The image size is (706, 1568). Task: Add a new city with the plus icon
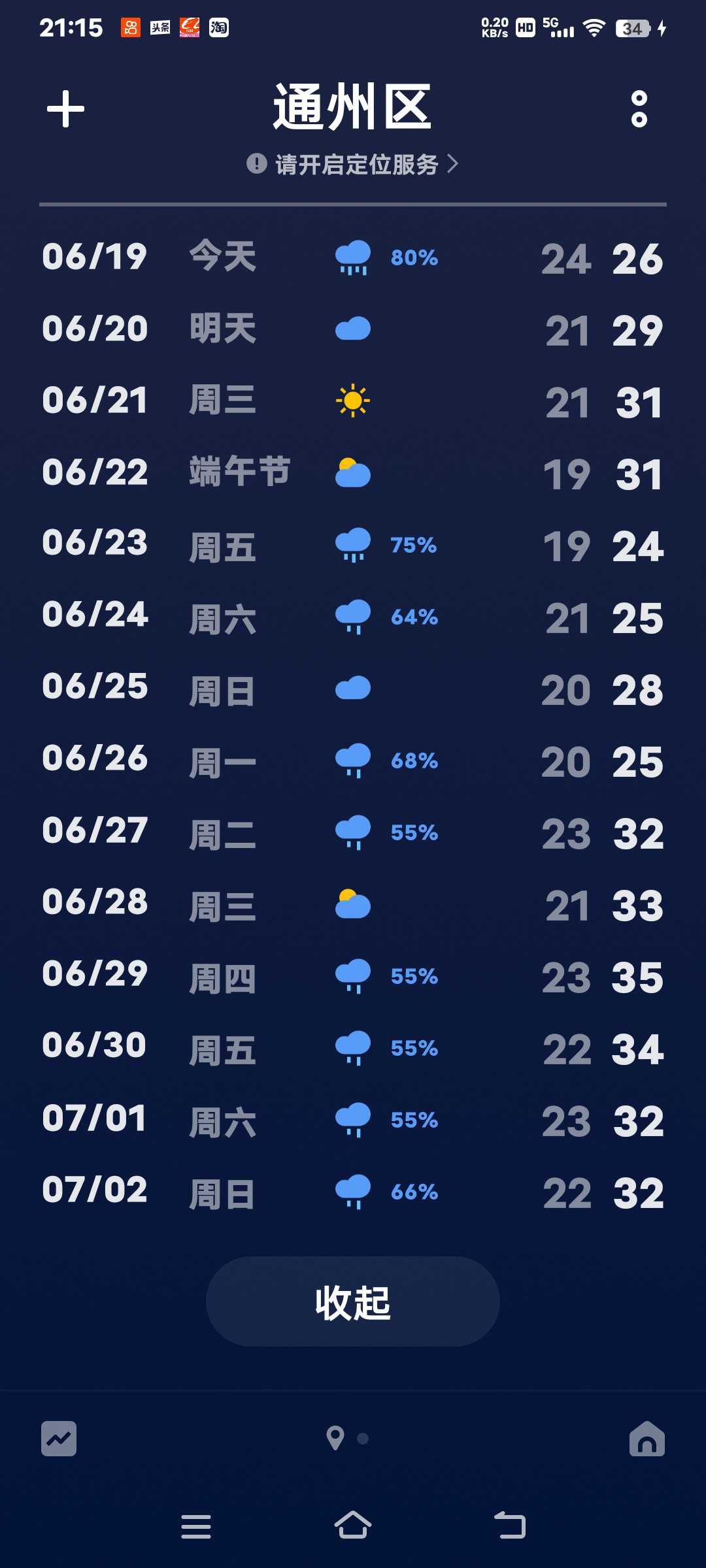click(66, 108)
